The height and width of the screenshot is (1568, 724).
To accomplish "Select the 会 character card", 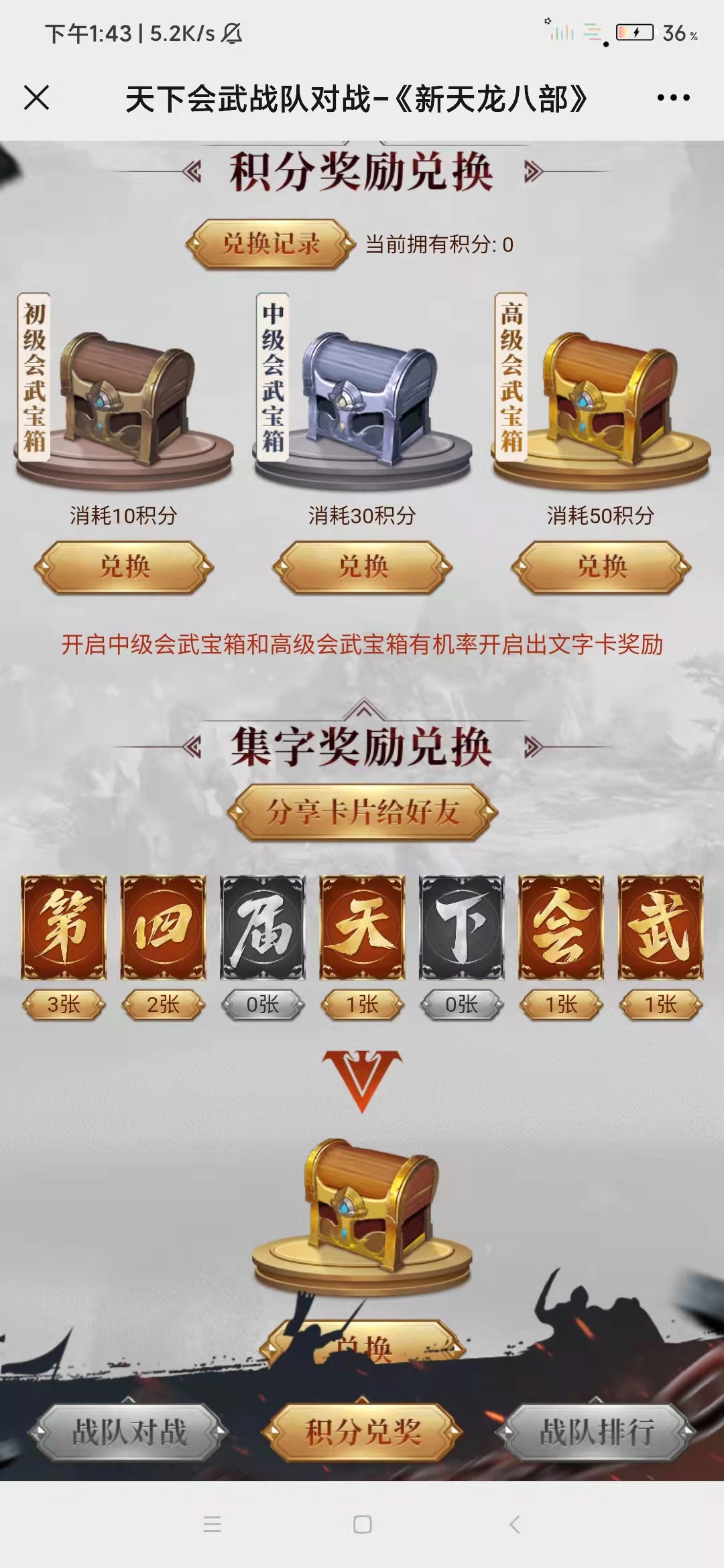I will click(x=560, y=927).
